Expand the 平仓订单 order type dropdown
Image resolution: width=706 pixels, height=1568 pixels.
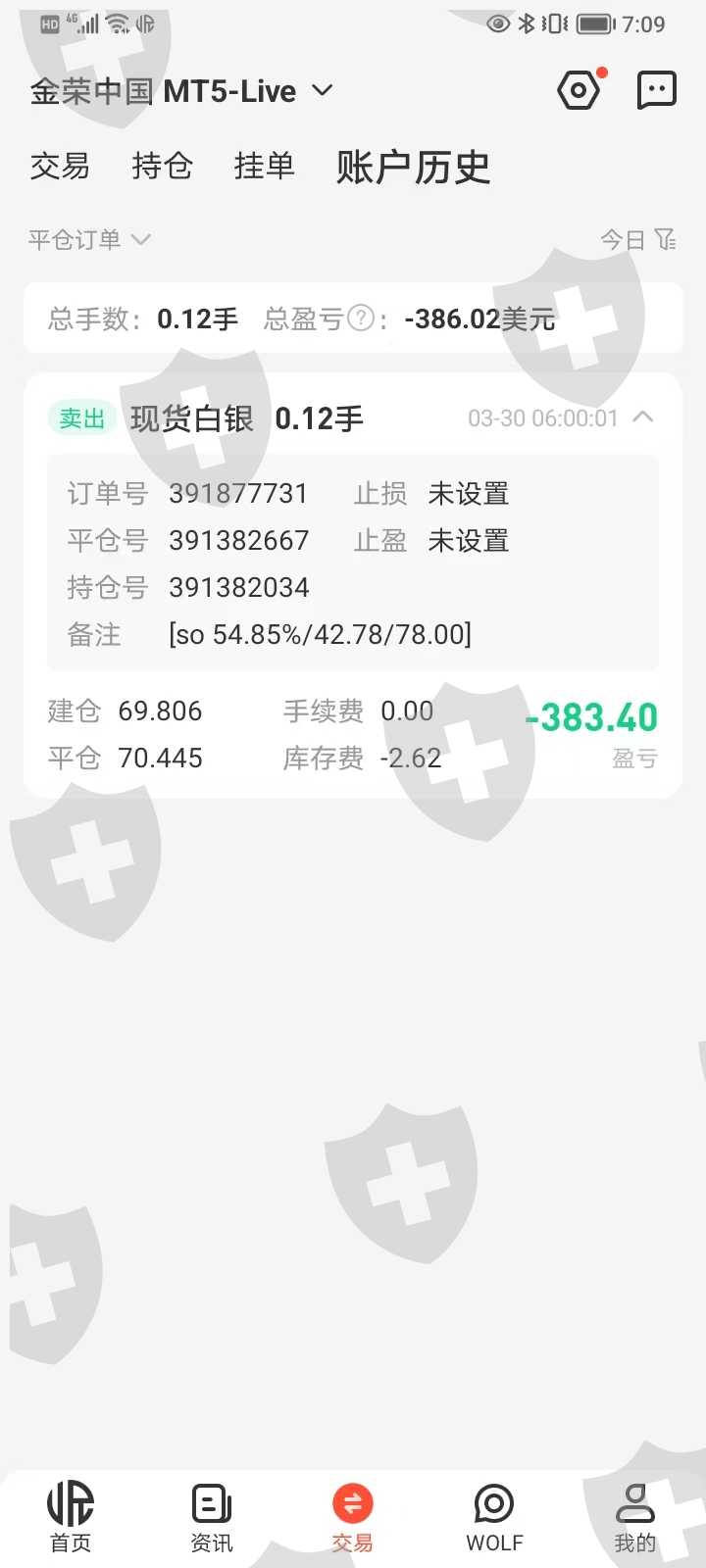coord(89,239)
